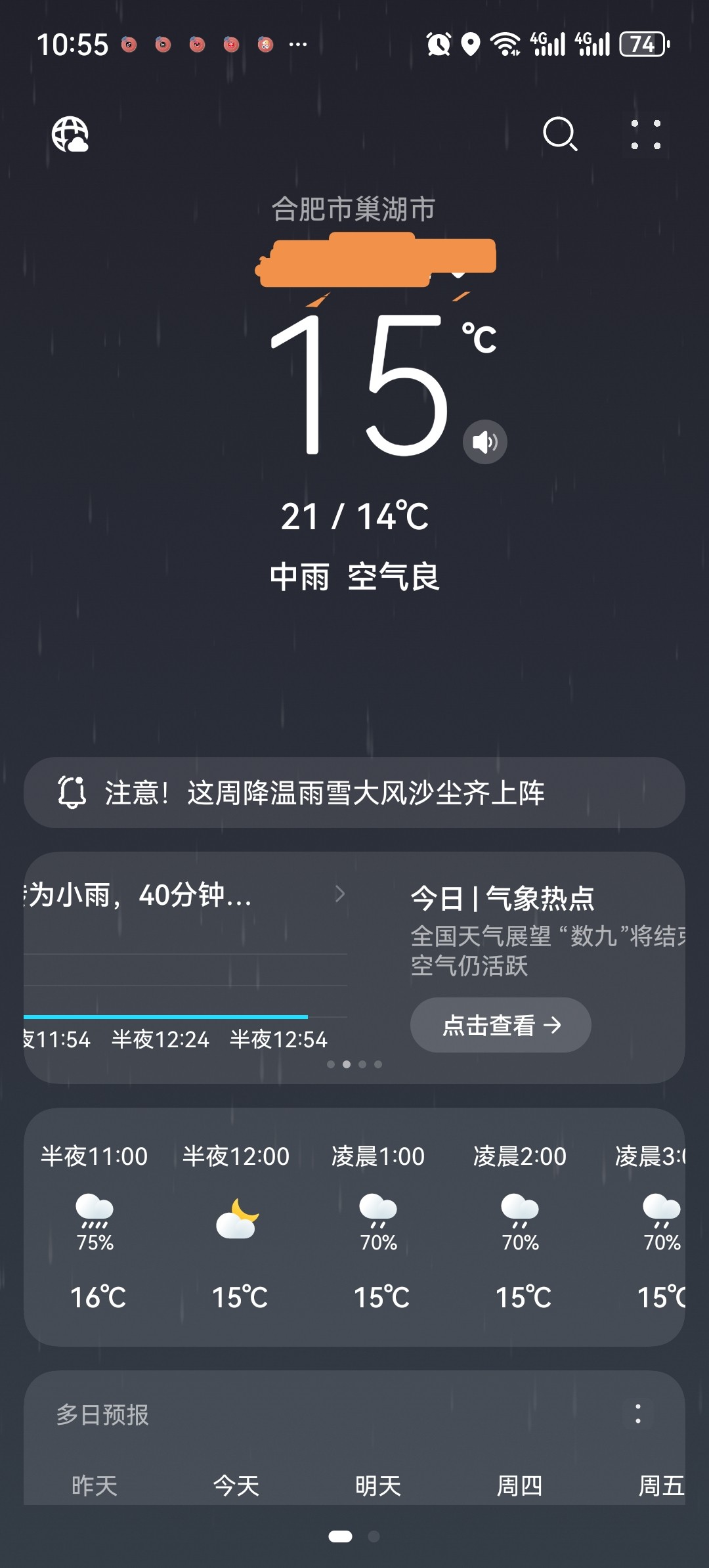Open the 多日预报 overflow options
Screen dimensions: 709x1568
[637, 1414]
